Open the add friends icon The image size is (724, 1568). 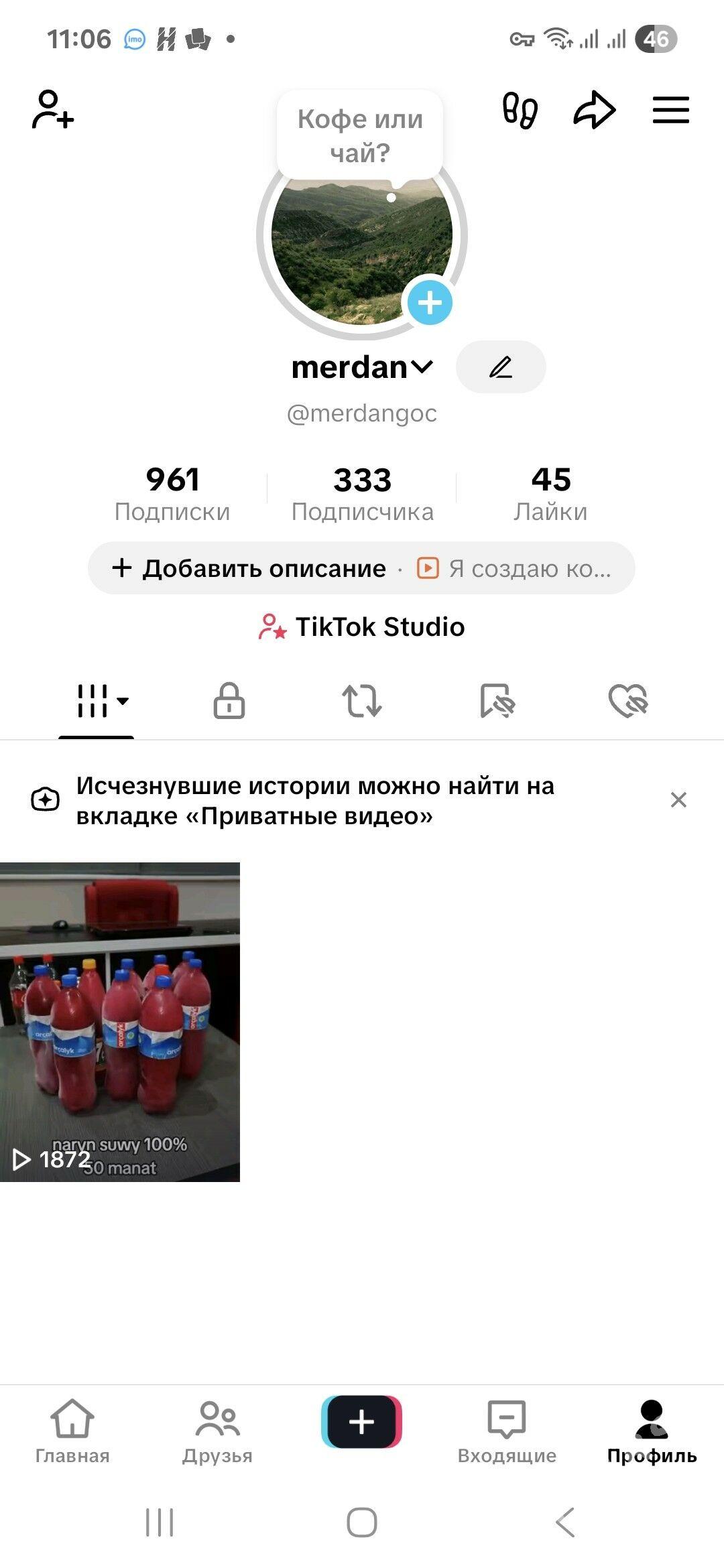[52, 109]
